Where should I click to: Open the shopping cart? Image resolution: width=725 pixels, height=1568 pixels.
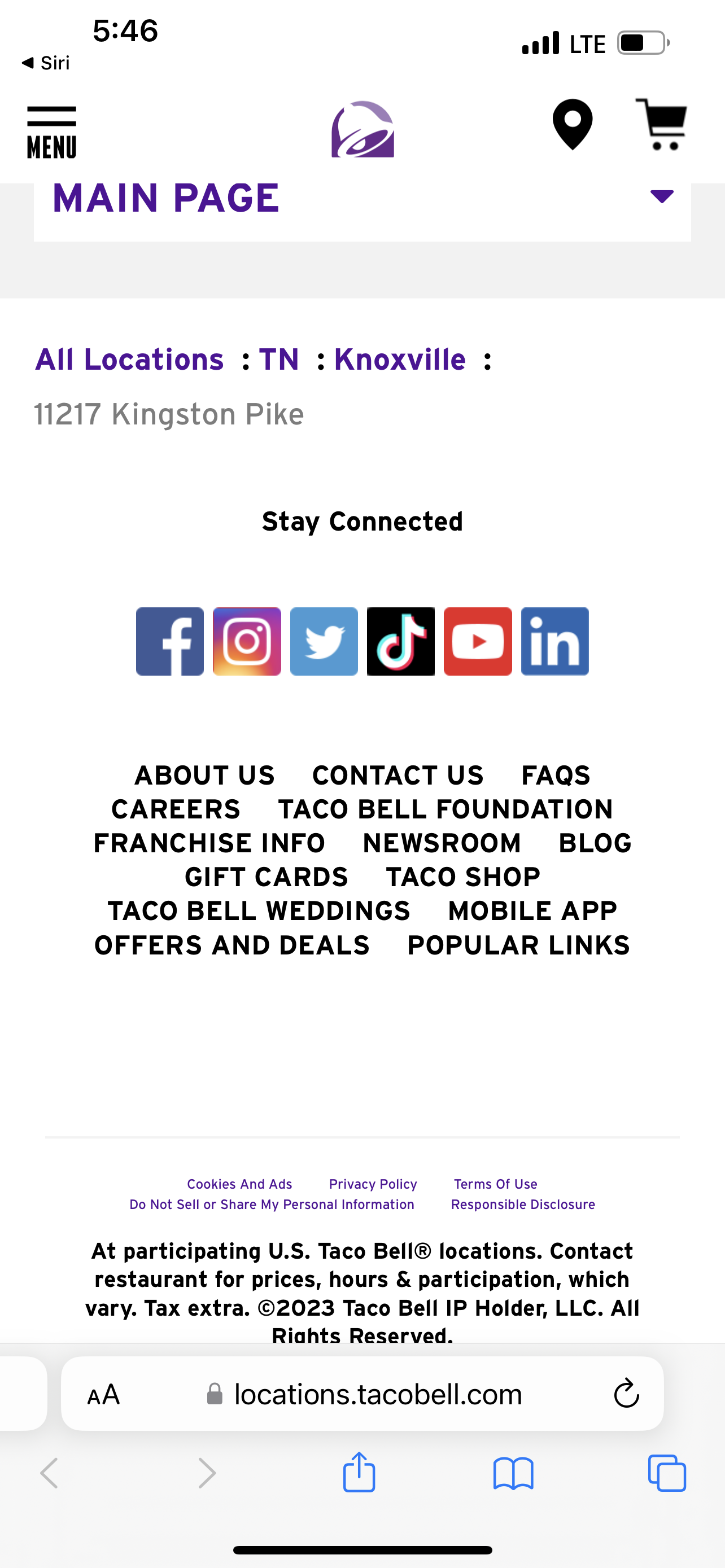(661, 125)
